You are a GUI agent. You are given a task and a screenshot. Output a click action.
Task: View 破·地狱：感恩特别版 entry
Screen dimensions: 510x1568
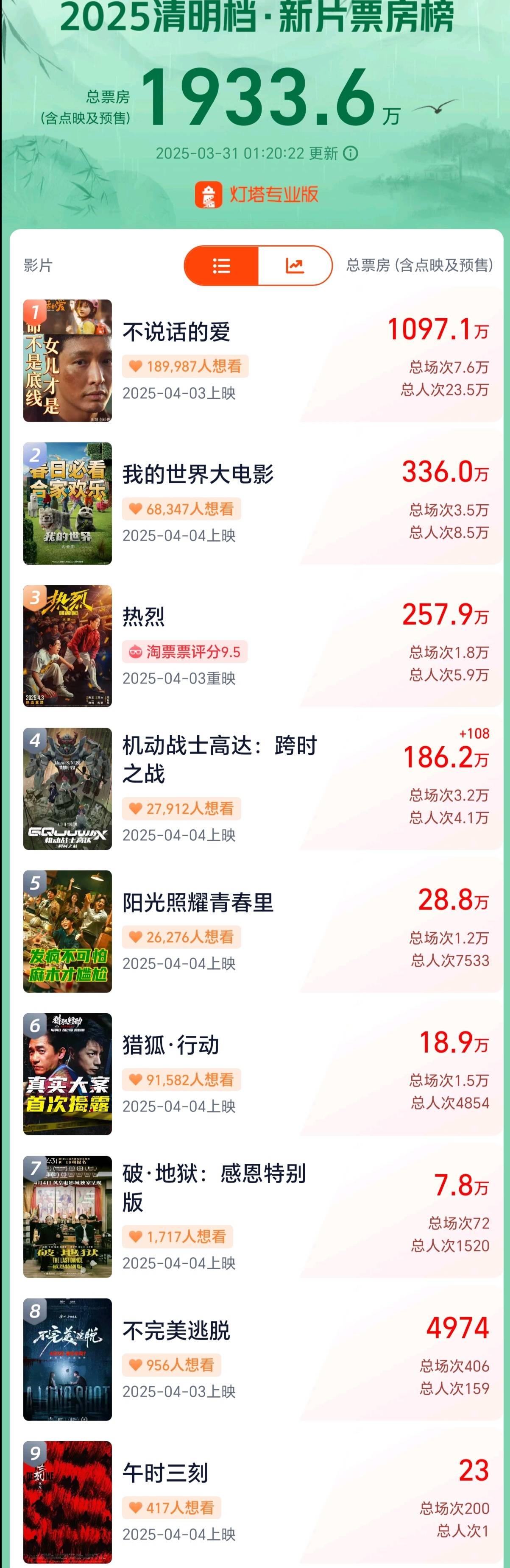[x=213, y=1187]
